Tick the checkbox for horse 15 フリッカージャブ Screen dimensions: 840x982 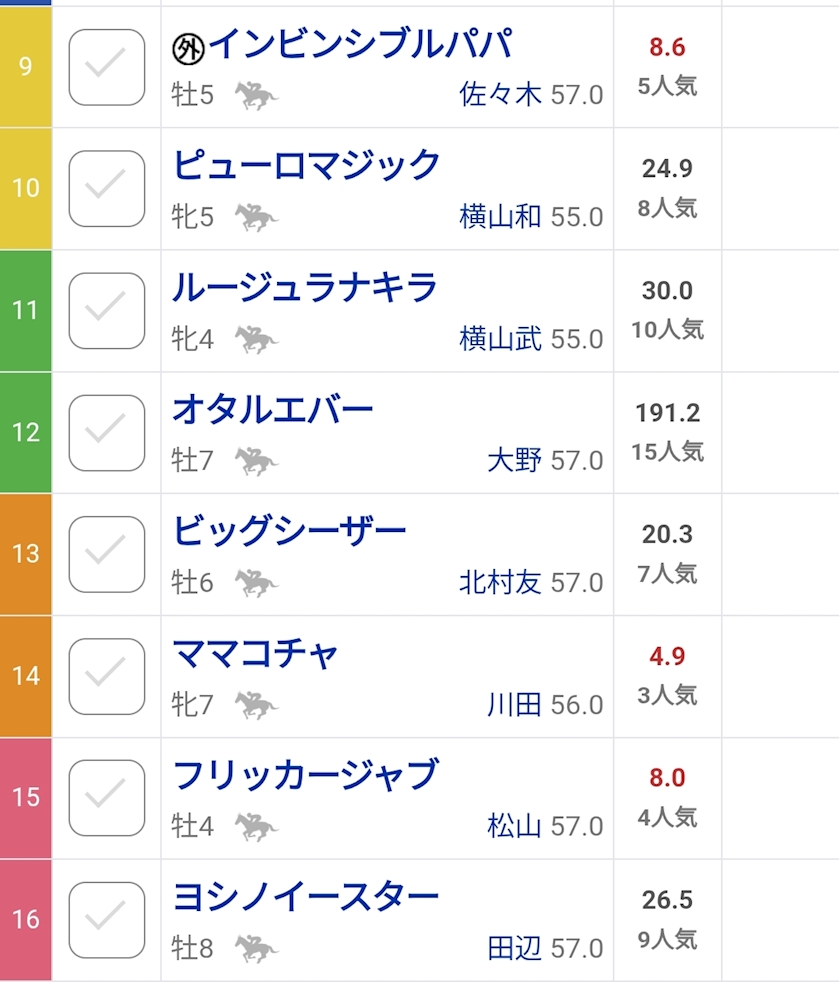106,798
